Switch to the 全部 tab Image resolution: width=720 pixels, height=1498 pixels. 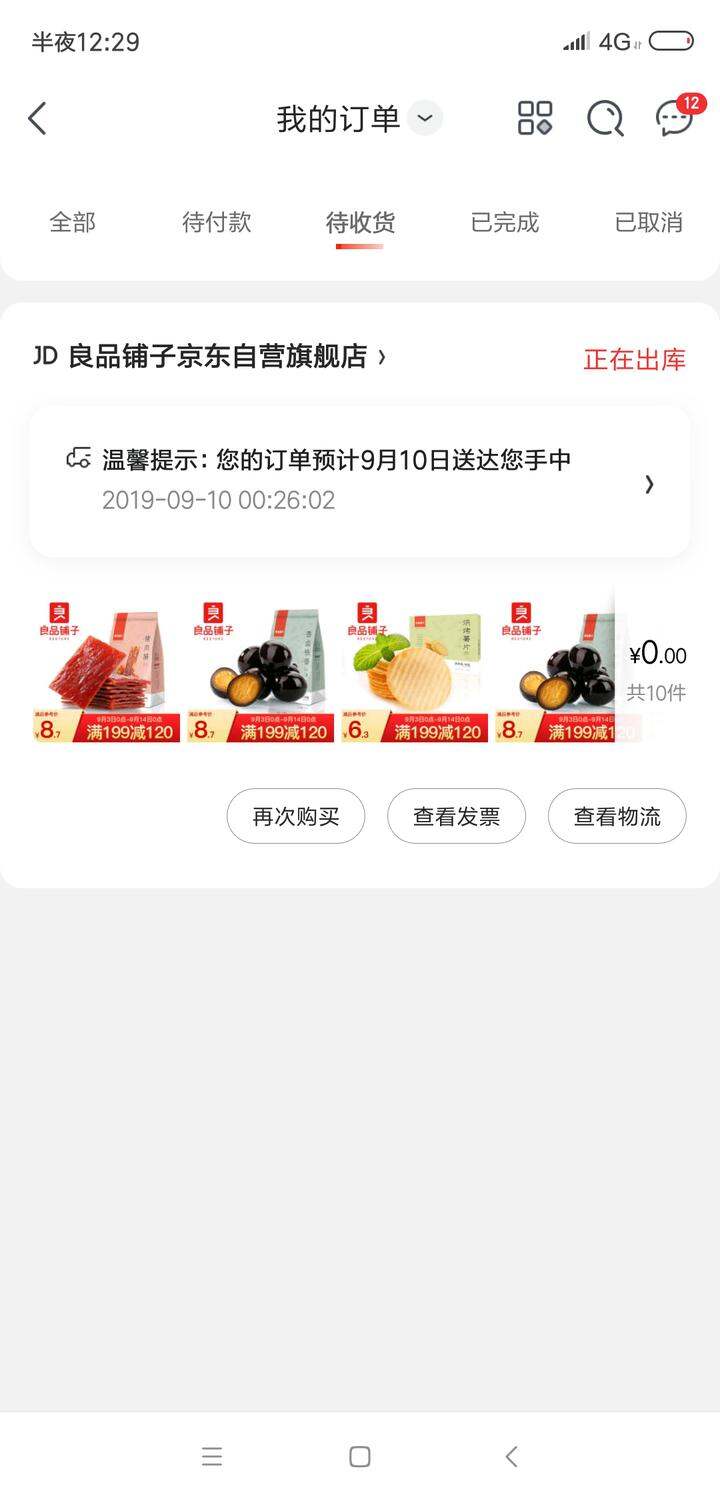[73, 222]
